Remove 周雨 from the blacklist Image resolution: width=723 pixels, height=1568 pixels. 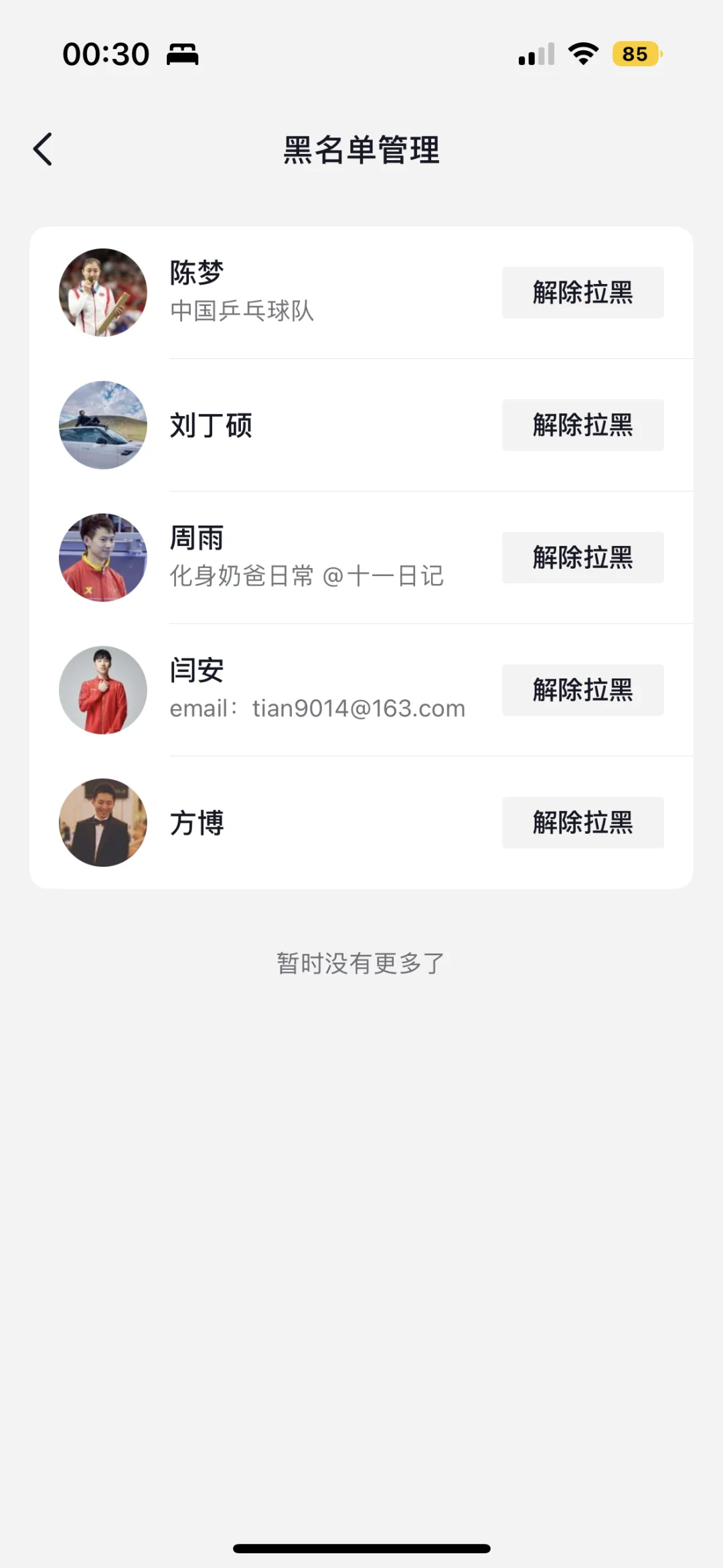(x=582, y=557)
